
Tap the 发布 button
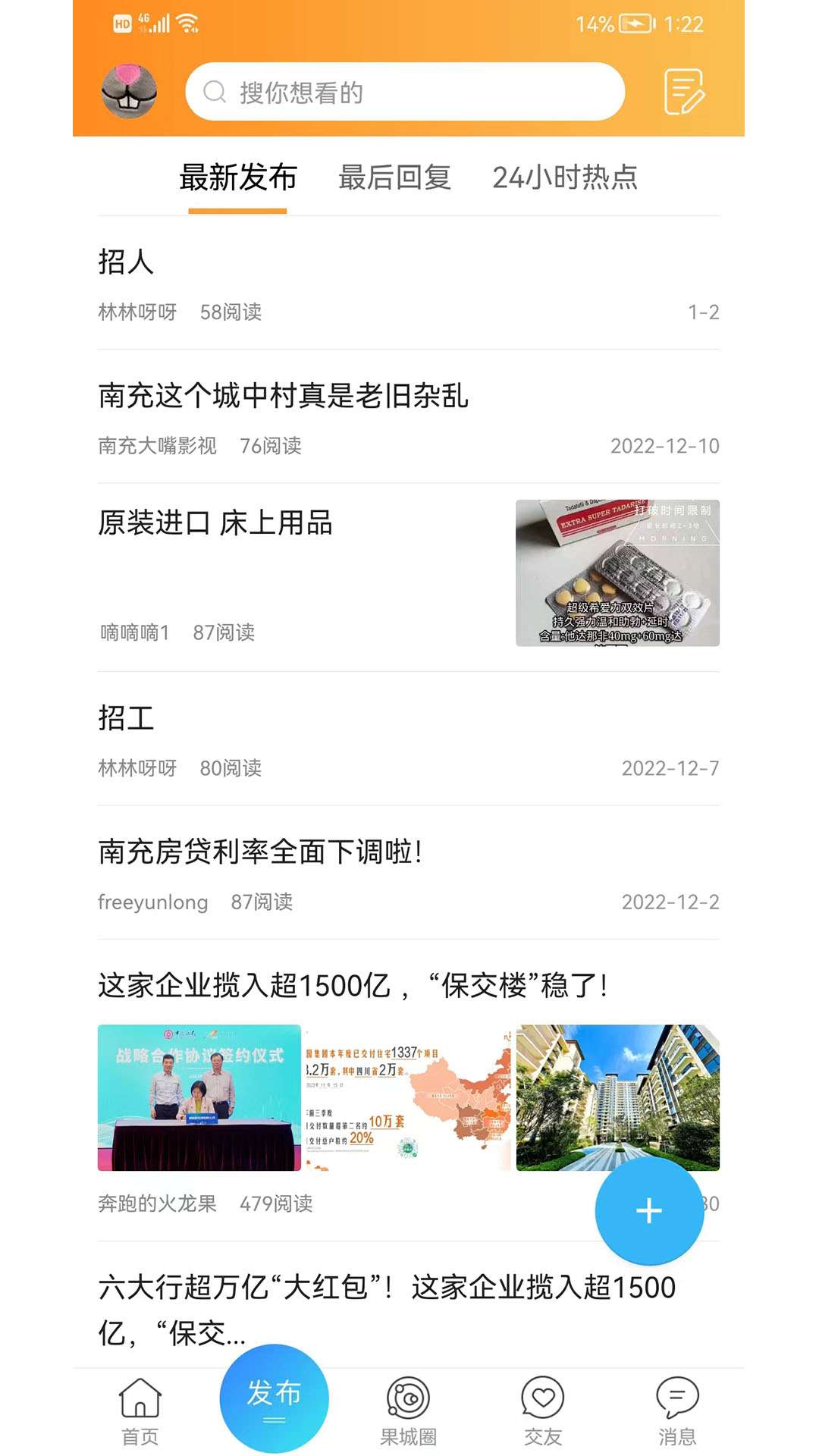274,1398
